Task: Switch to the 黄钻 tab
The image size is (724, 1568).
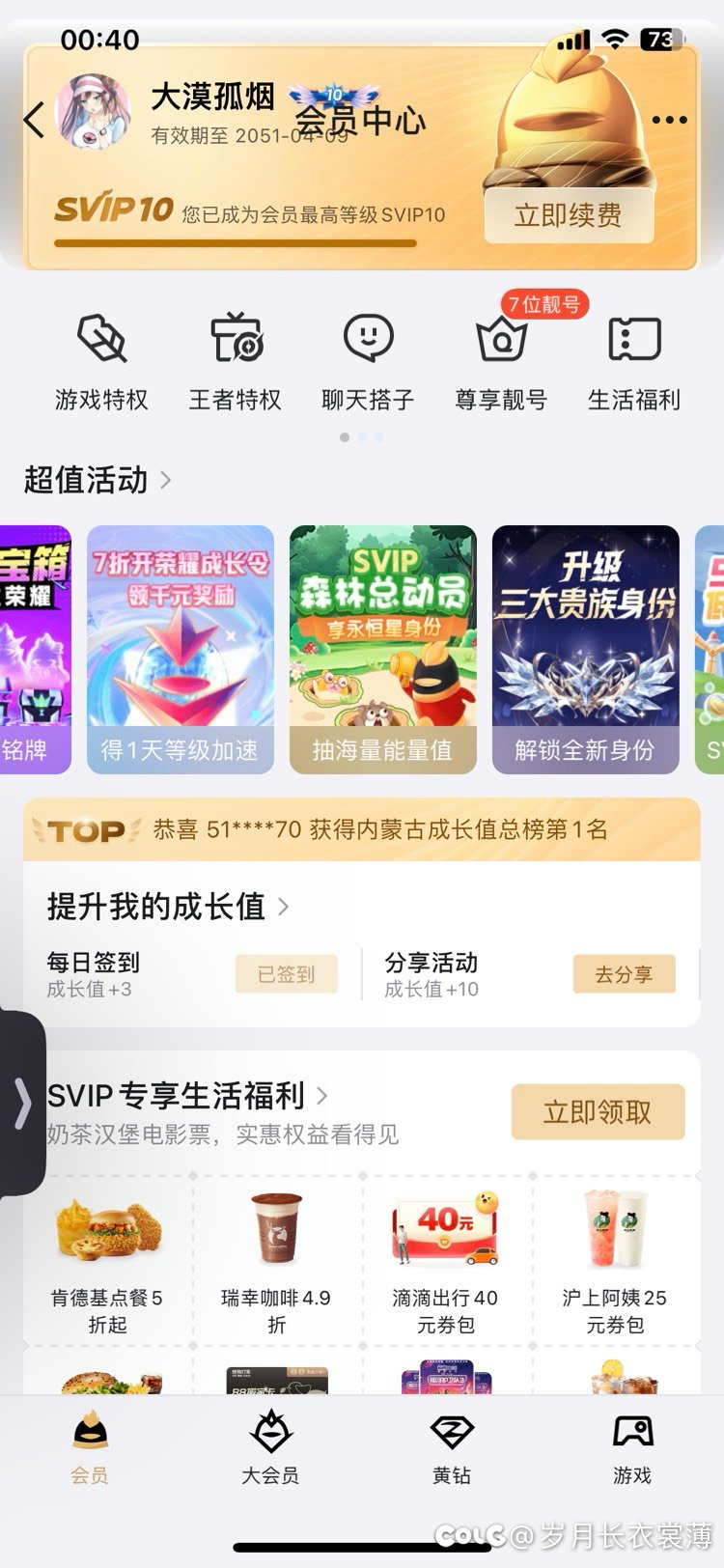Action: tap(451, 1446)
